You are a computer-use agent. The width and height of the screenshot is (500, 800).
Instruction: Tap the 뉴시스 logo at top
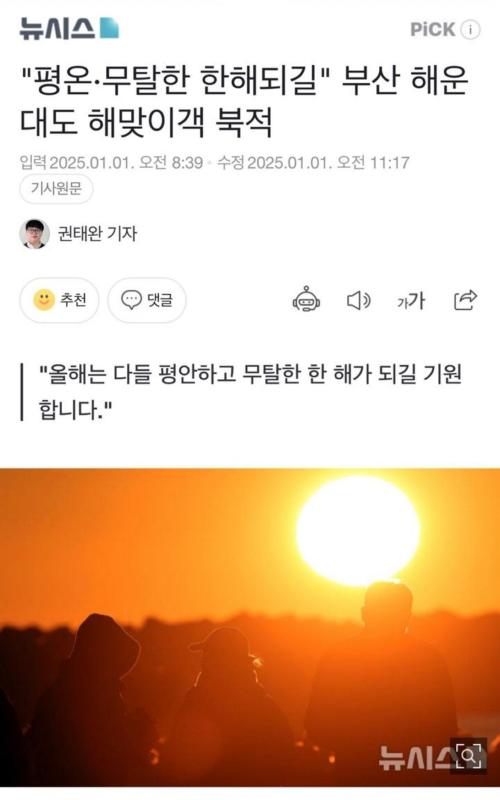click(69, 28)
